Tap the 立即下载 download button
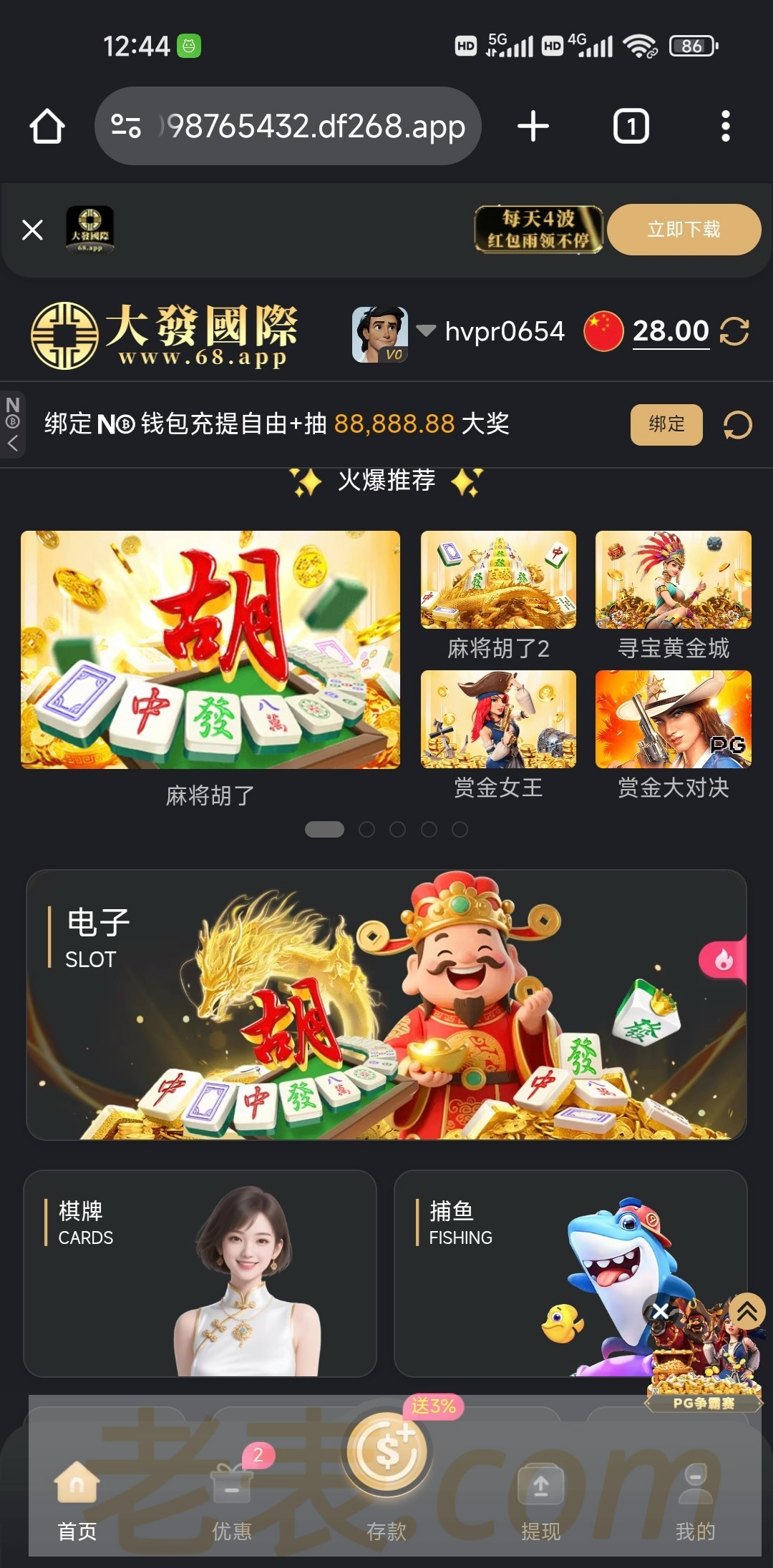The image size is (773, 1568). click(684, 230)
